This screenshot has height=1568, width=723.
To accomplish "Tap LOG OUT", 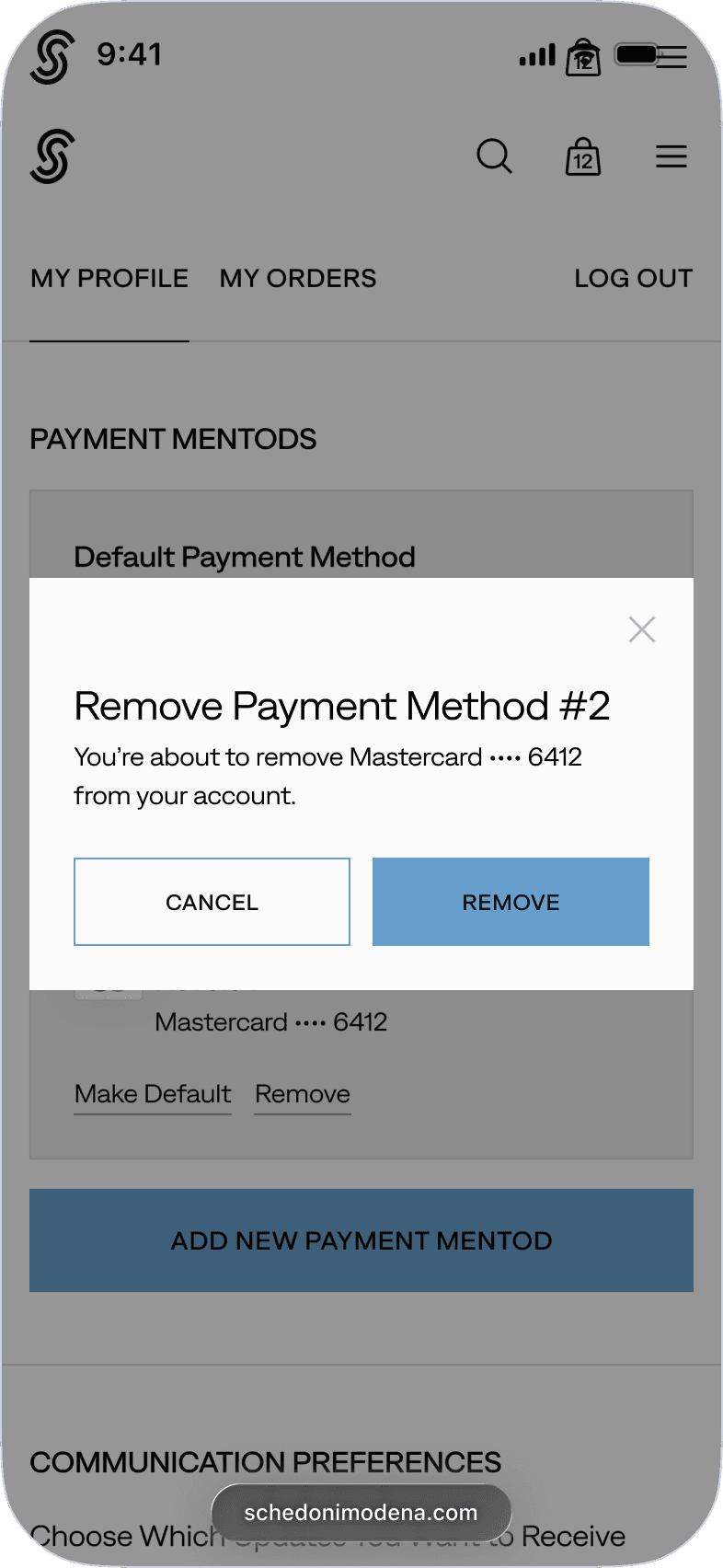I will (634, 278).
